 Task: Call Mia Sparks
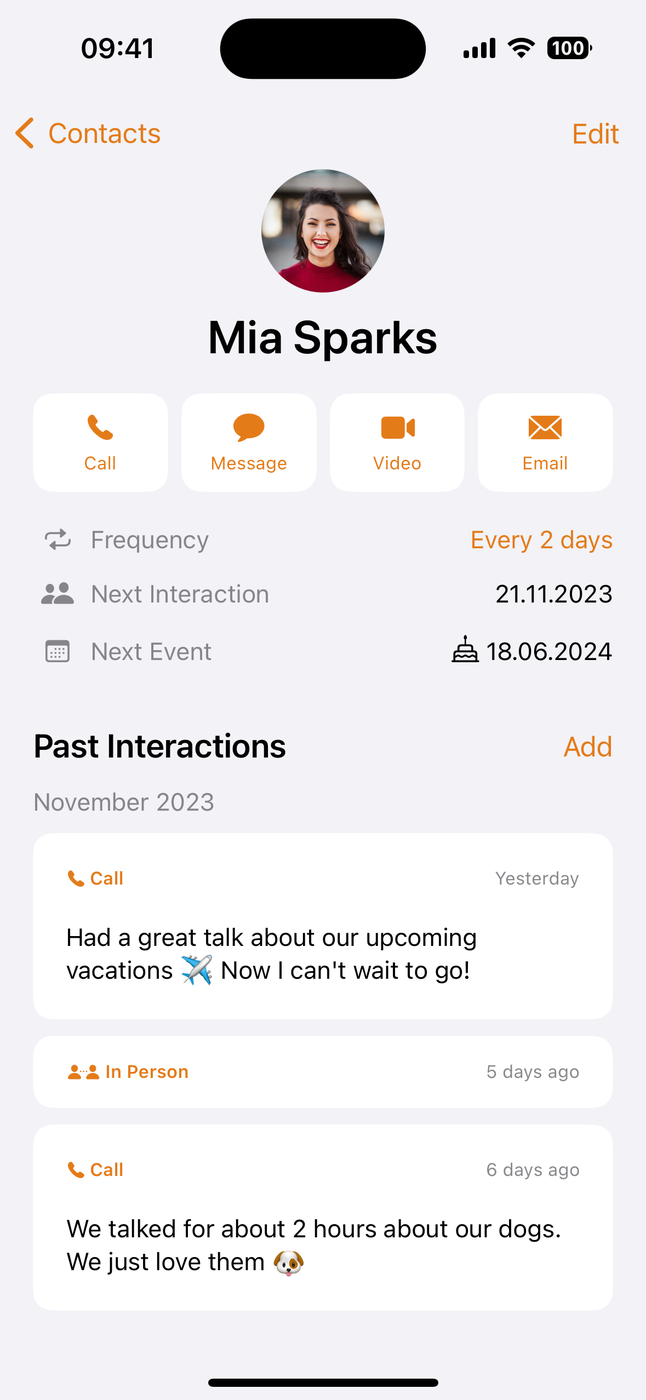[x=100, y=443]
